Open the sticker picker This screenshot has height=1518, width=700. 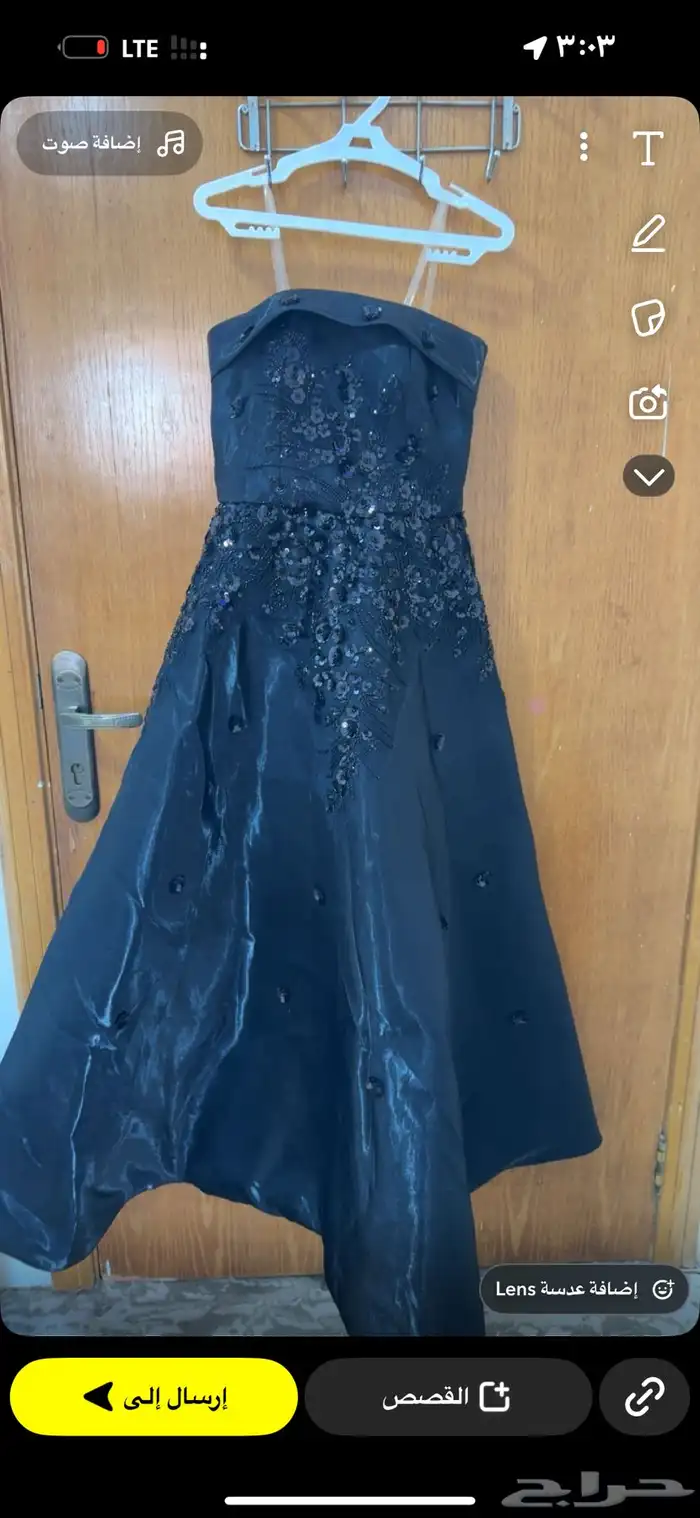pos(648,319)
